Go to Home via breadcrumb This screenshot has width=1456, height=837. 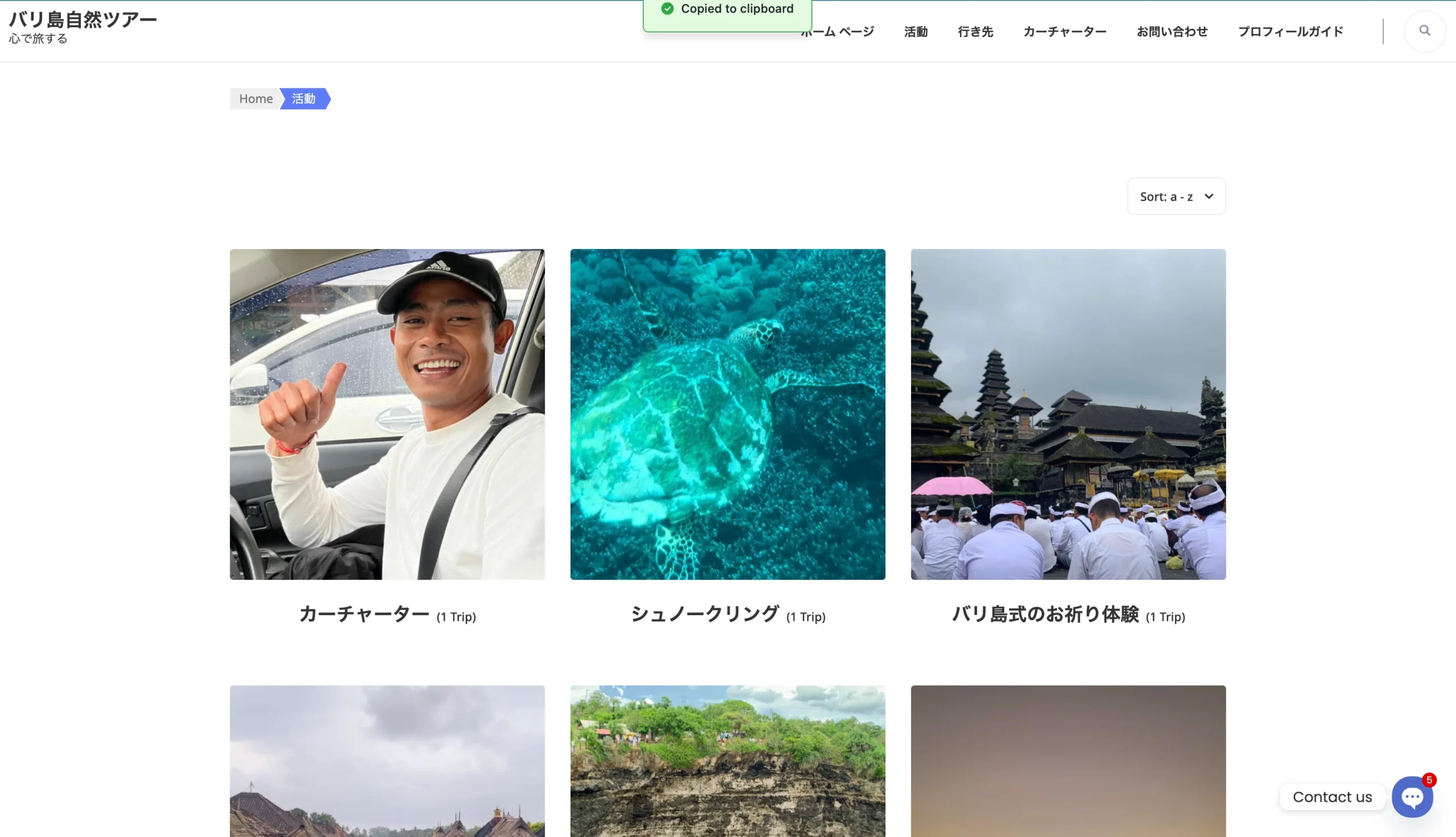coord(256,99)
